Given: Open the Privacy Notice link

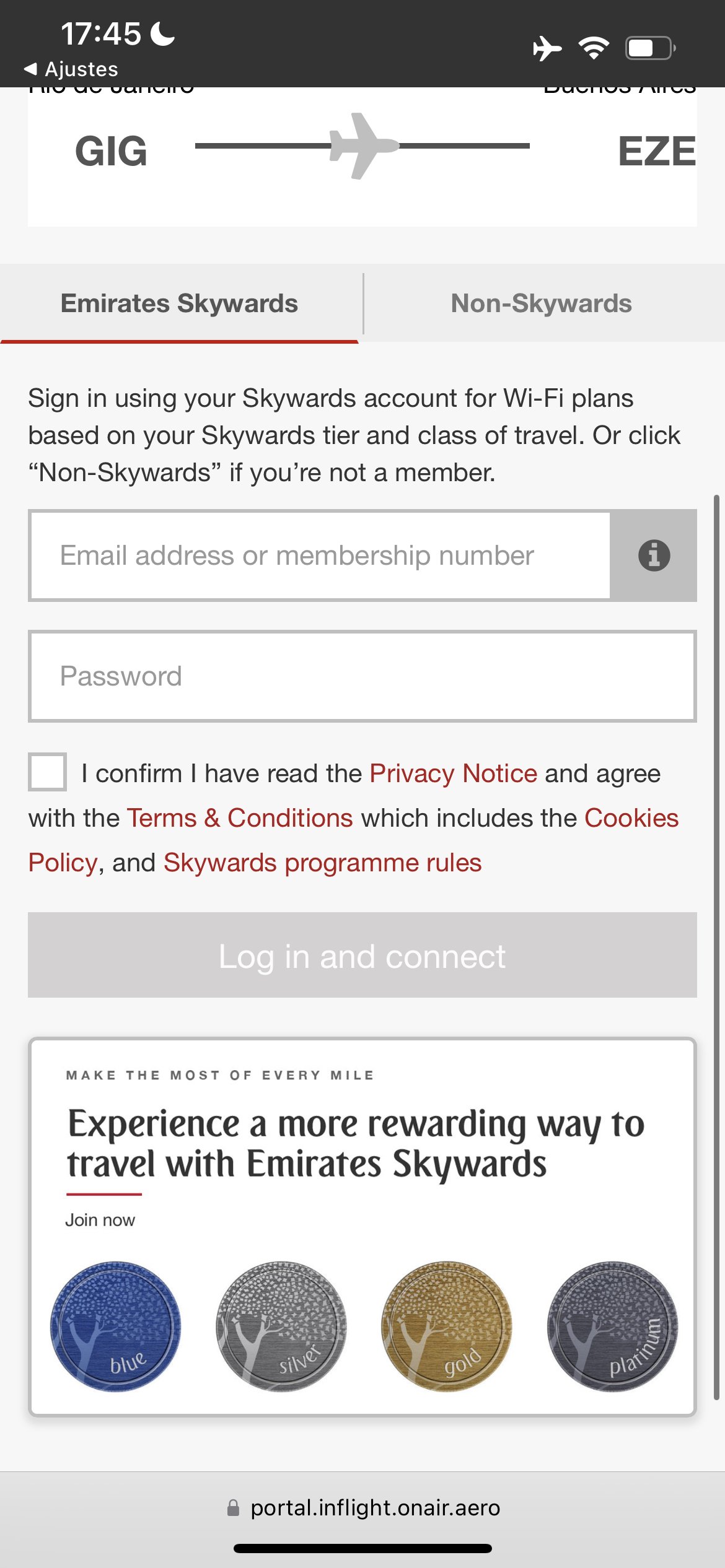Looking at the screenshot, I should pos(453,773).
